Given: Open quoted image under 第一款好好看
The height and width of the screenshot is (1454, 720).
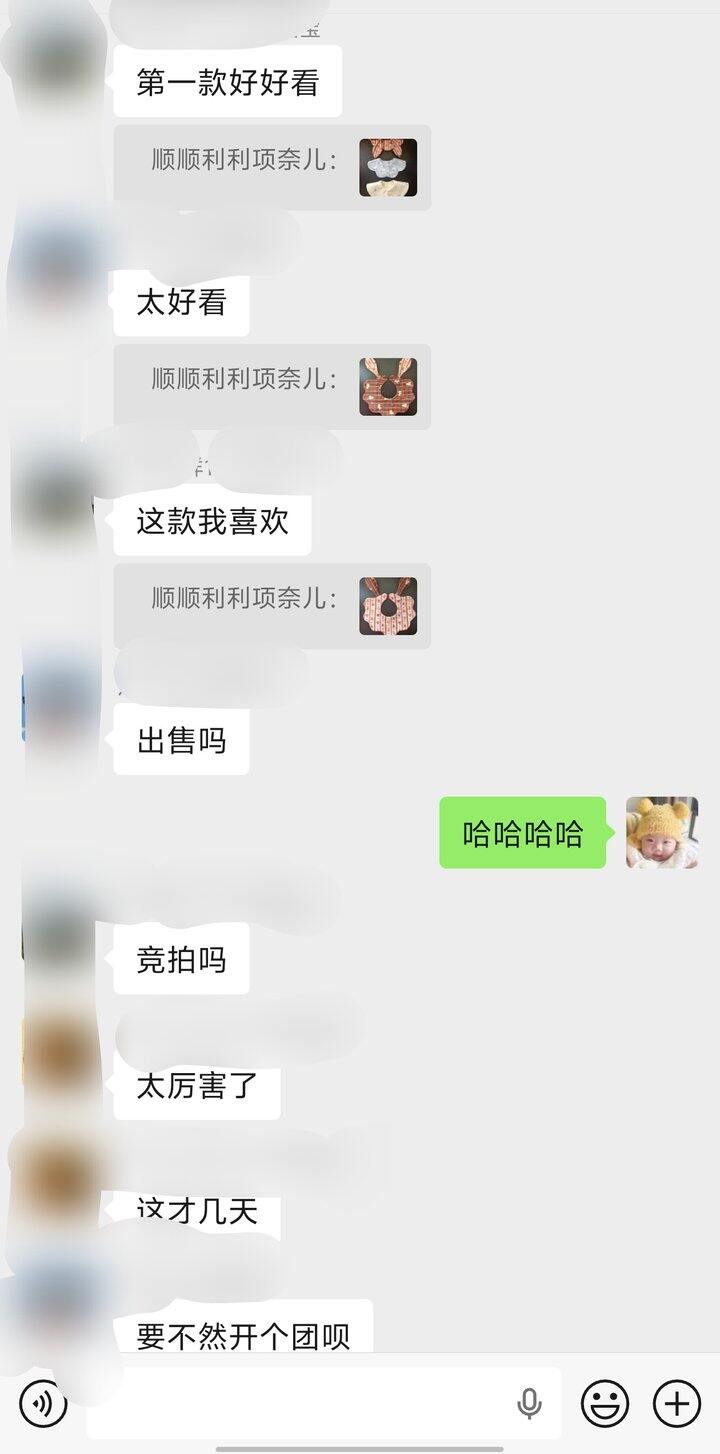Looking at the screenshot, I should tap(388, 167).
